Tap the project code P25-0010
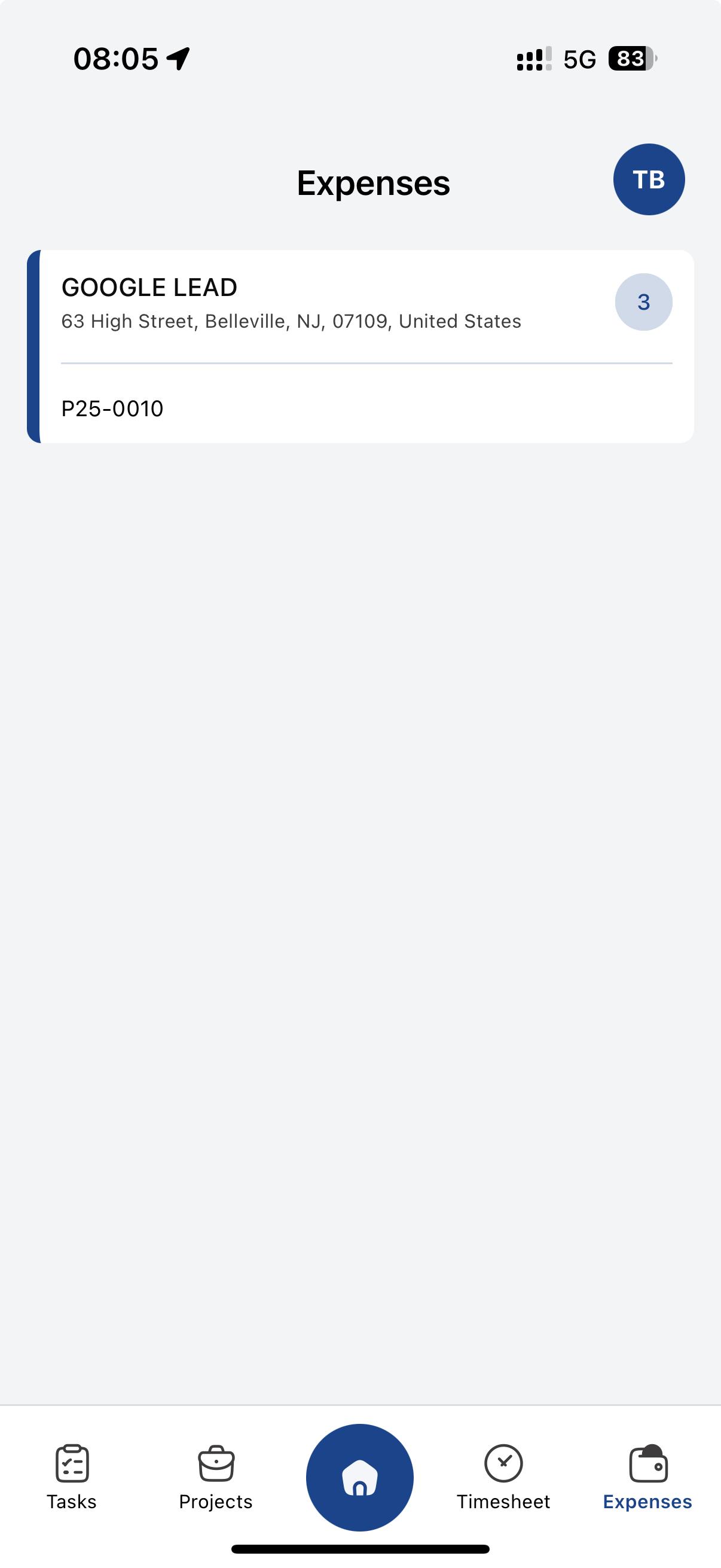The image size is (721, 1568). click(112, 408)
